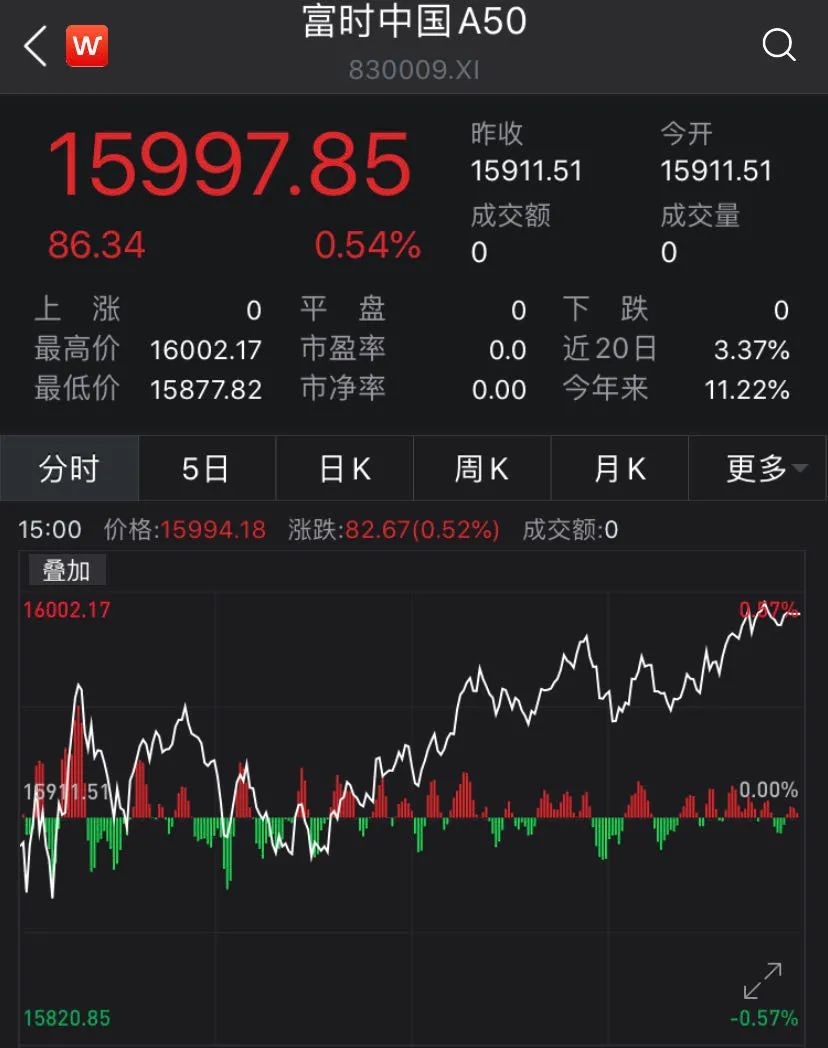
Task: Switch to the 分时 chart tab
Action: coord(69,468)
